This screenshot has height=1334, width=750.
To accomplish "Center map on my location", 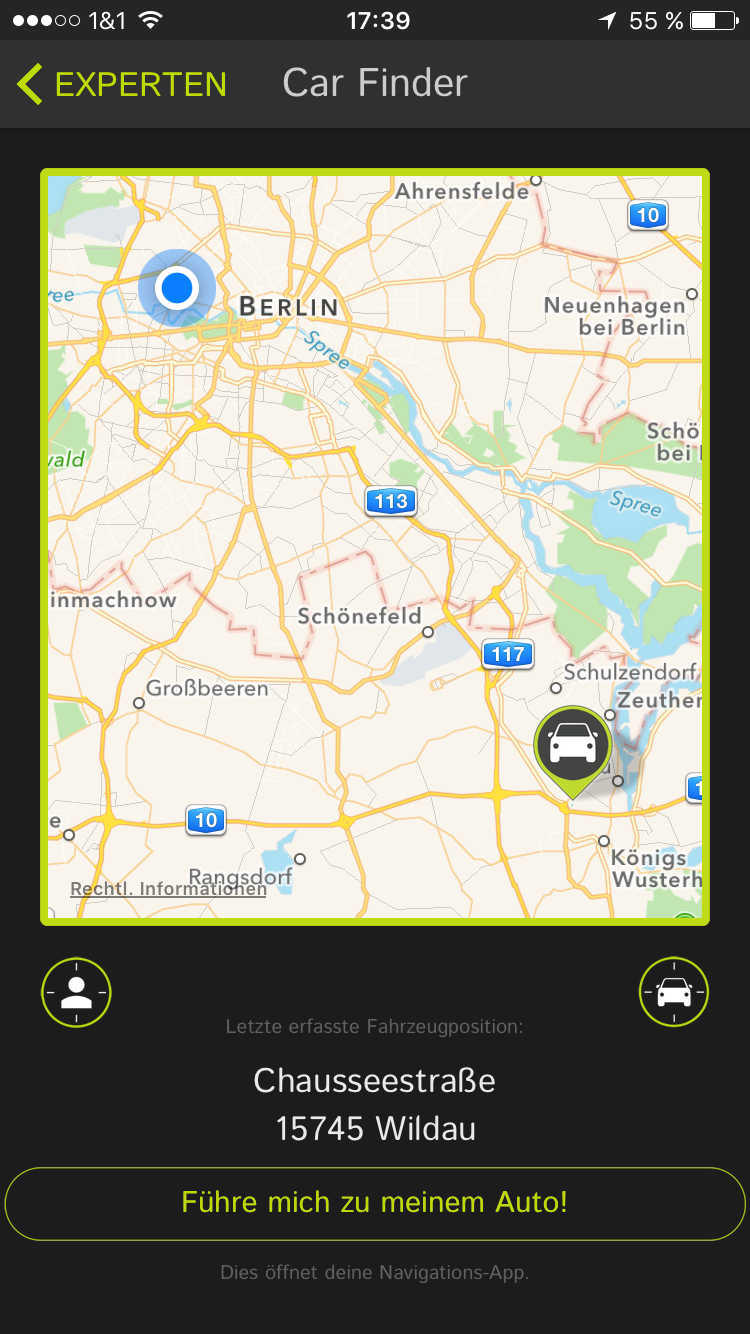I will point(76,992).
